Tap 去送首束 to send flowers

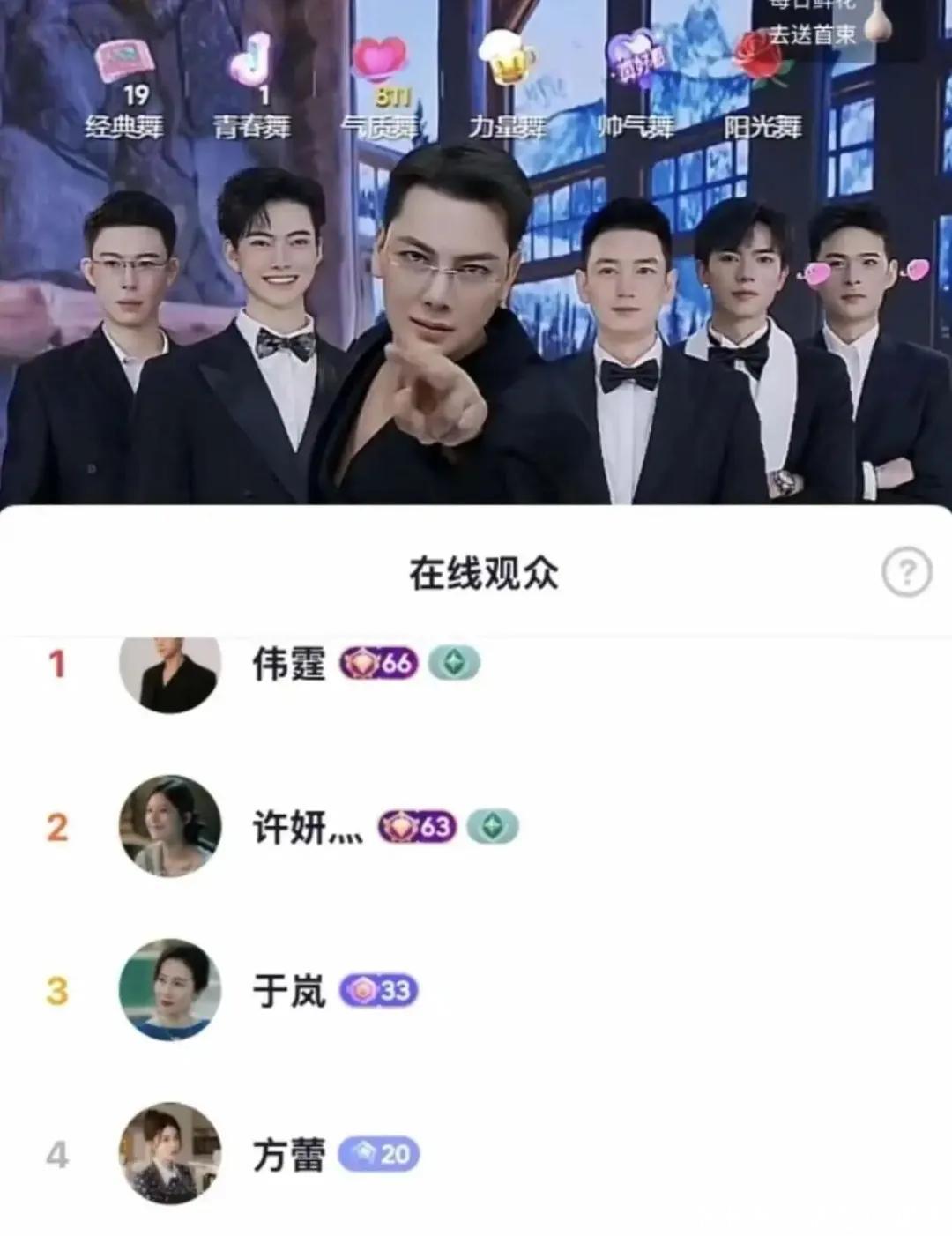pyautogui.click(x=812, y=34)
